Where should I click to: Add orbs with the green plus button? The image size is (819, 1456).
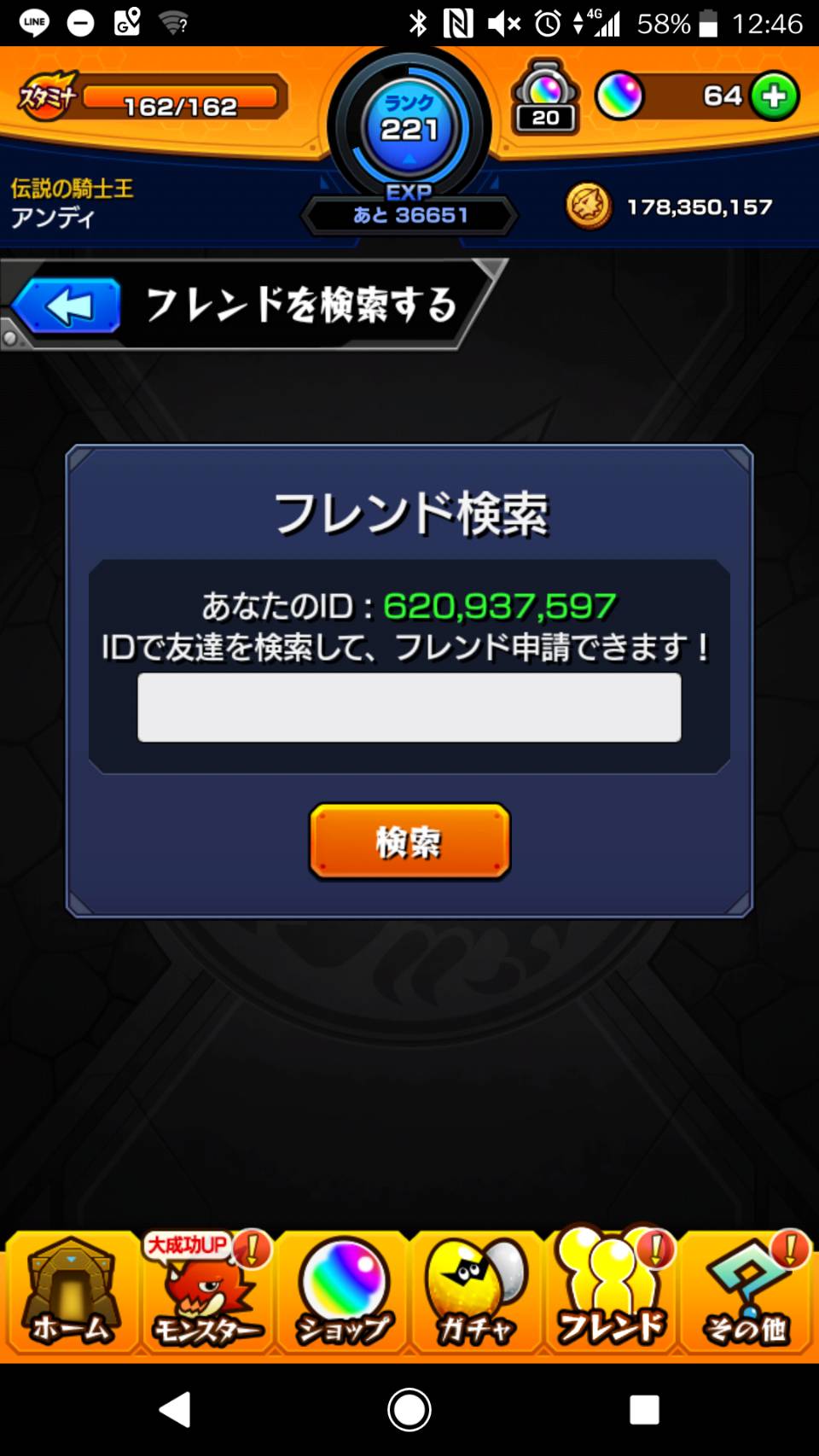[775, 96]
